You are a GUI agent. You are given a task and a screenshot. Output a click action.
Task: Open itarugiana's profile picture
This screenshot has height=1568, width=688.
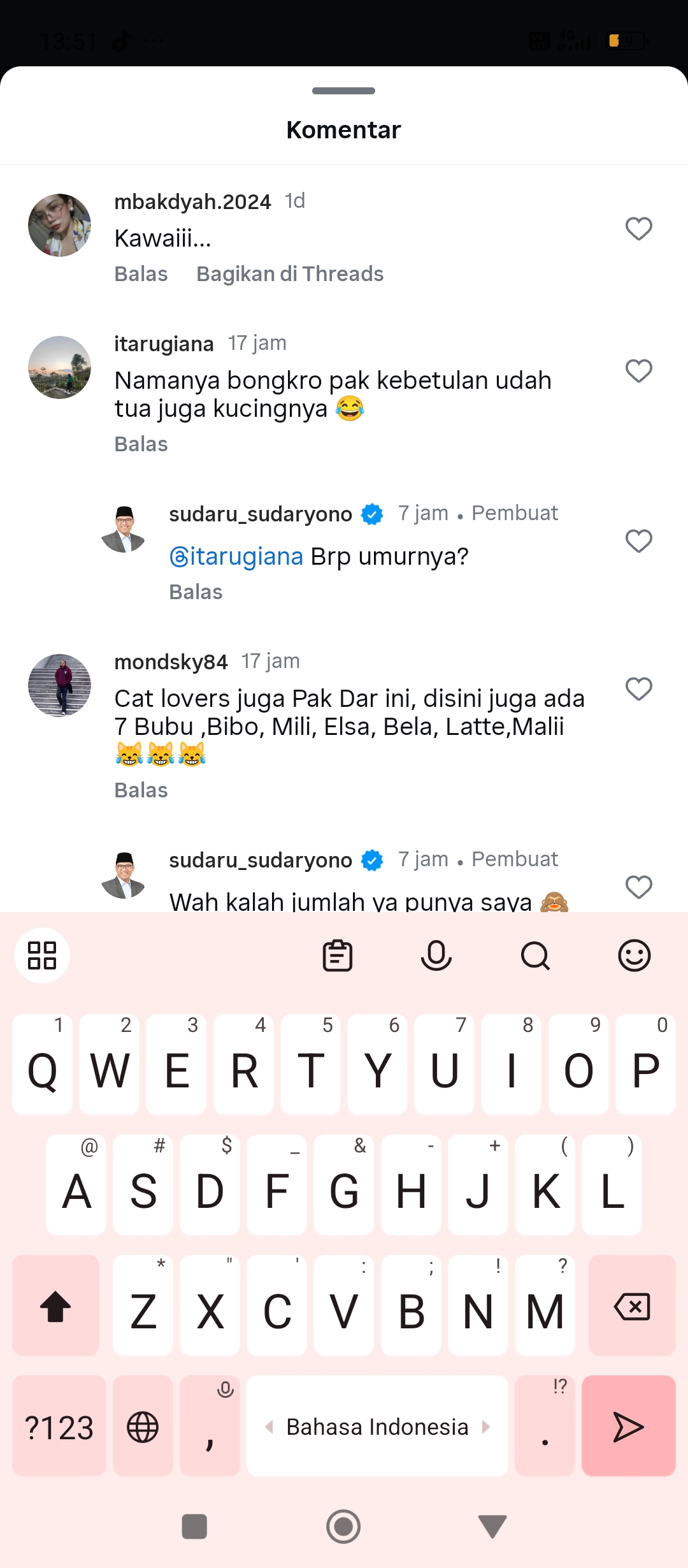tap(59, 367)
